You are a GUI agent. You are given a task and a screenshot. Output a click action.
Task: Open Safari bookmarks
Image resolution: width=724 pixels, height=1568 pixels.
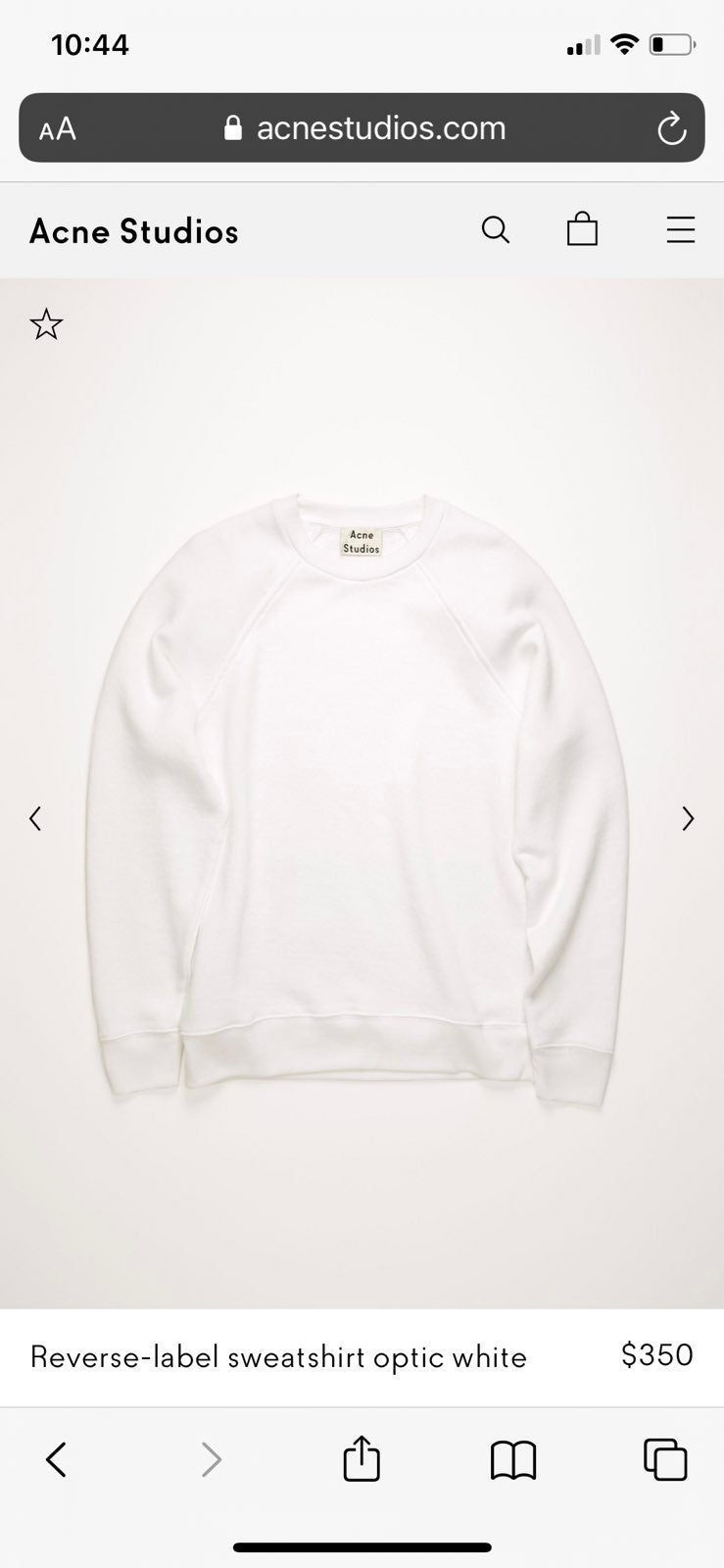click(x=513, y=1460)
